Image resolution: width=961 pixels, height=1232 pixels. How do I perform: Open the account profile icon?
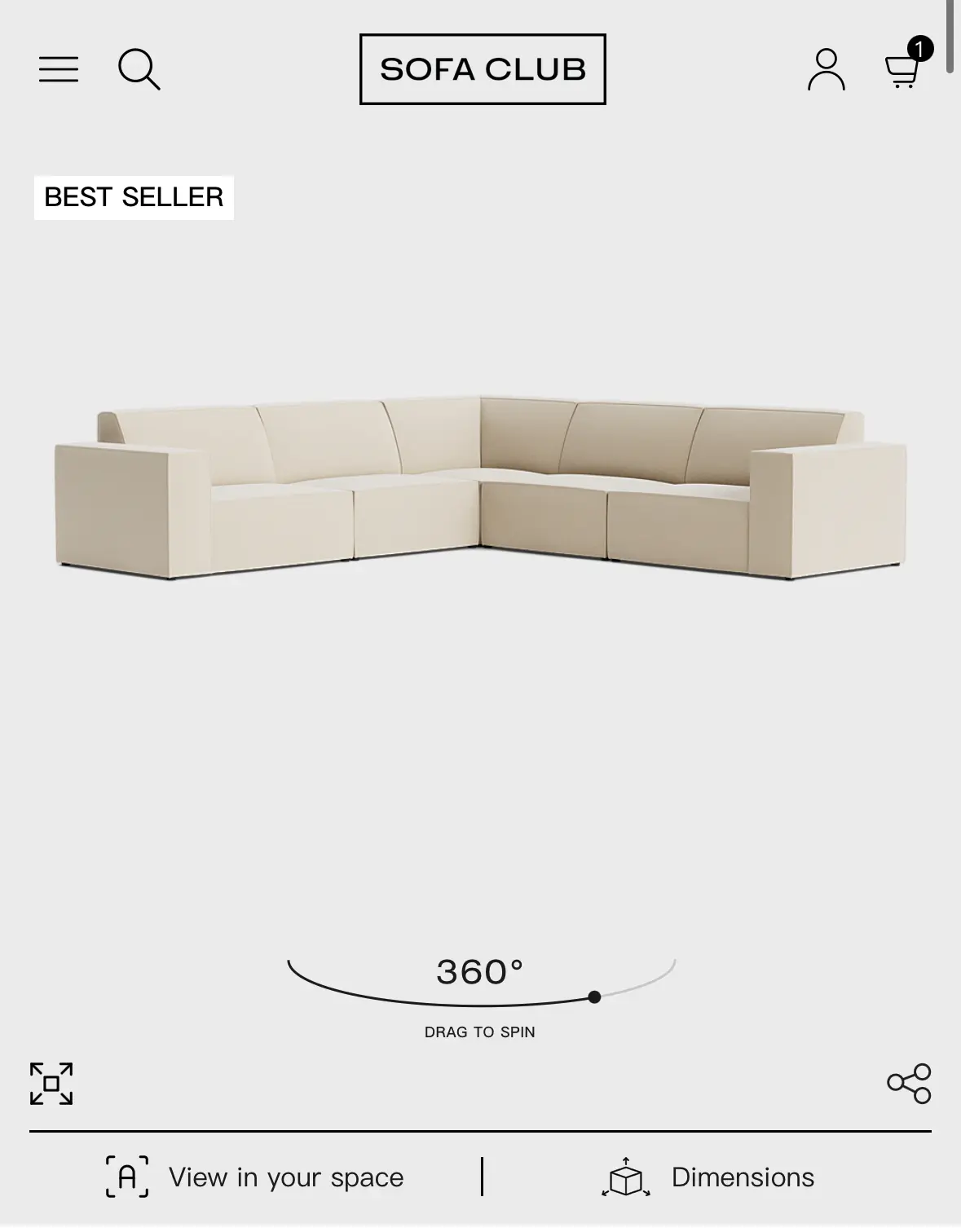pos(826,69)
